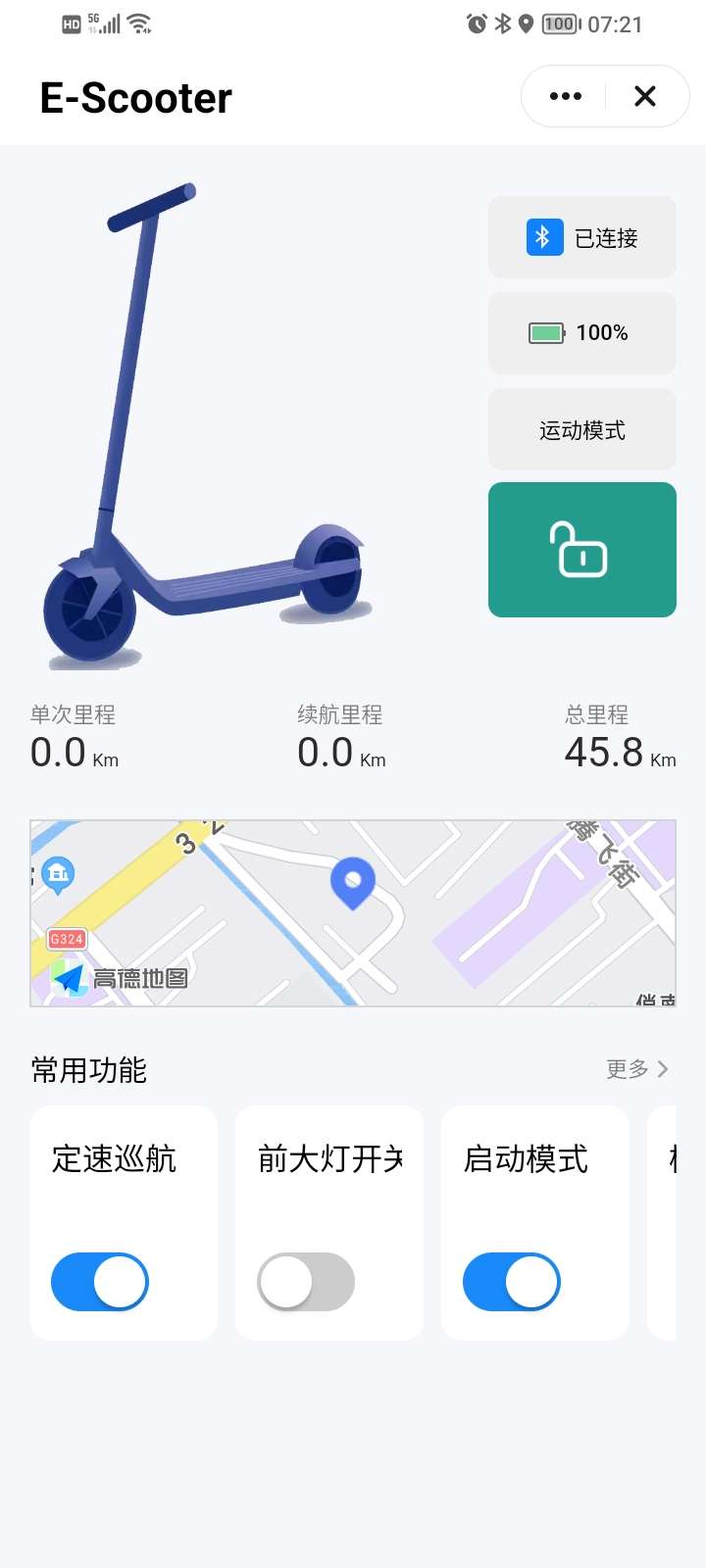Turn off the 定速巡航 switch

point(100,1282)
